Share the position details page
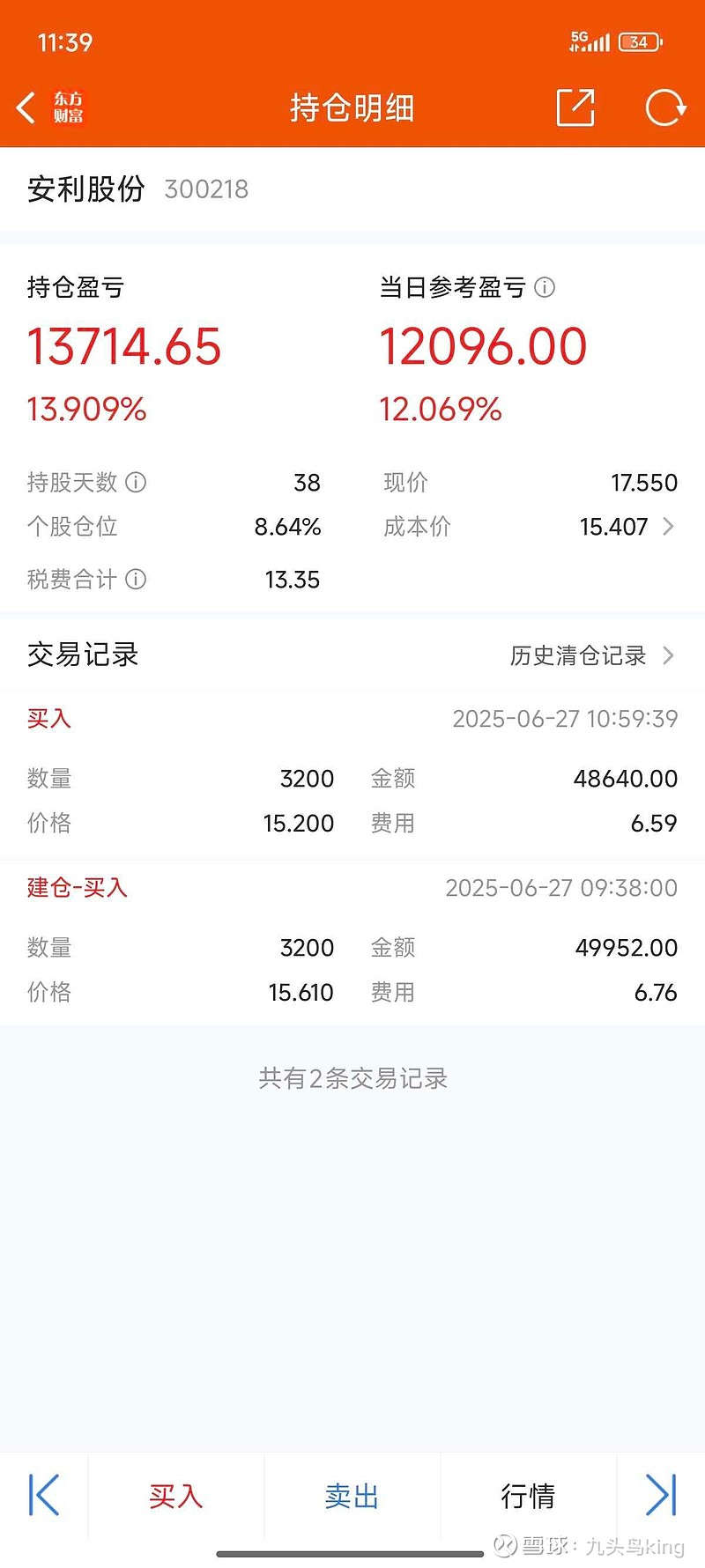The width and height of the screenshot is (705, 1568). pyautogui.click(x=575, y=107)
